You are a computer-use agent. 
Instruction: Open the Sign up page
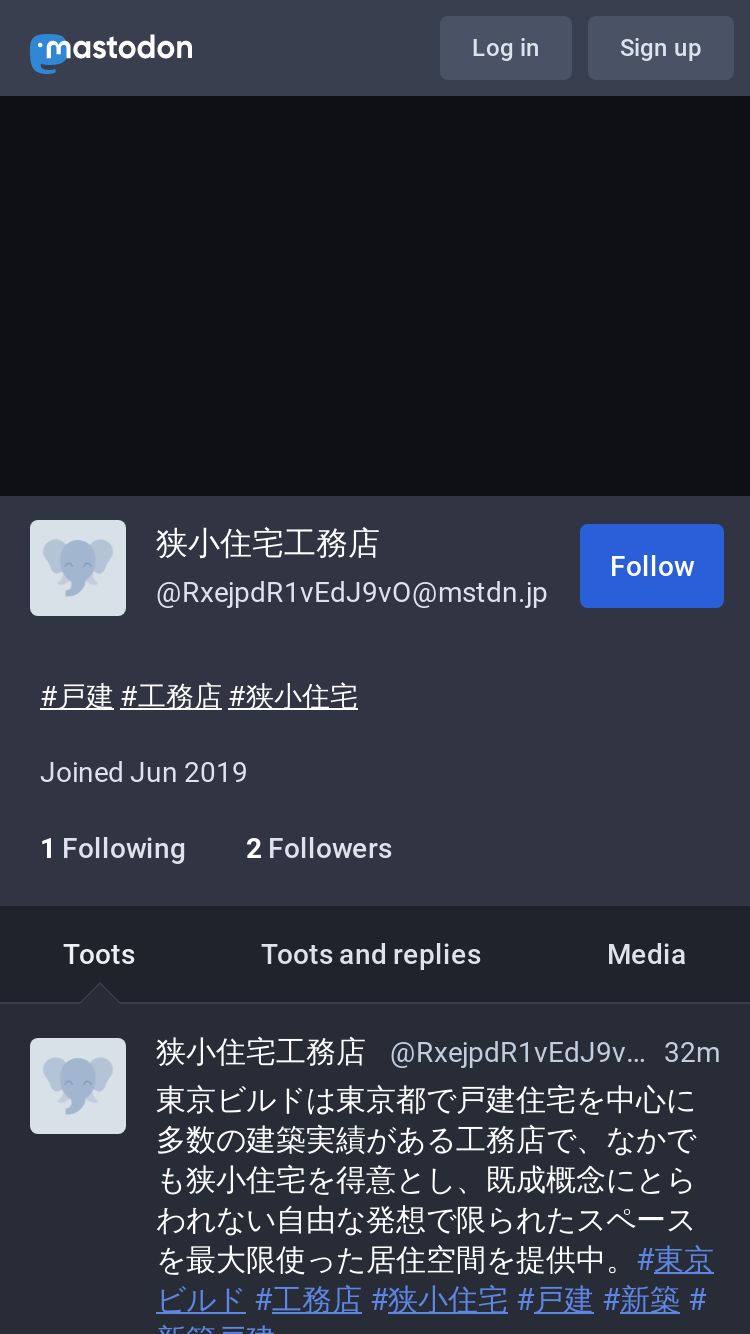coord(661,48)
